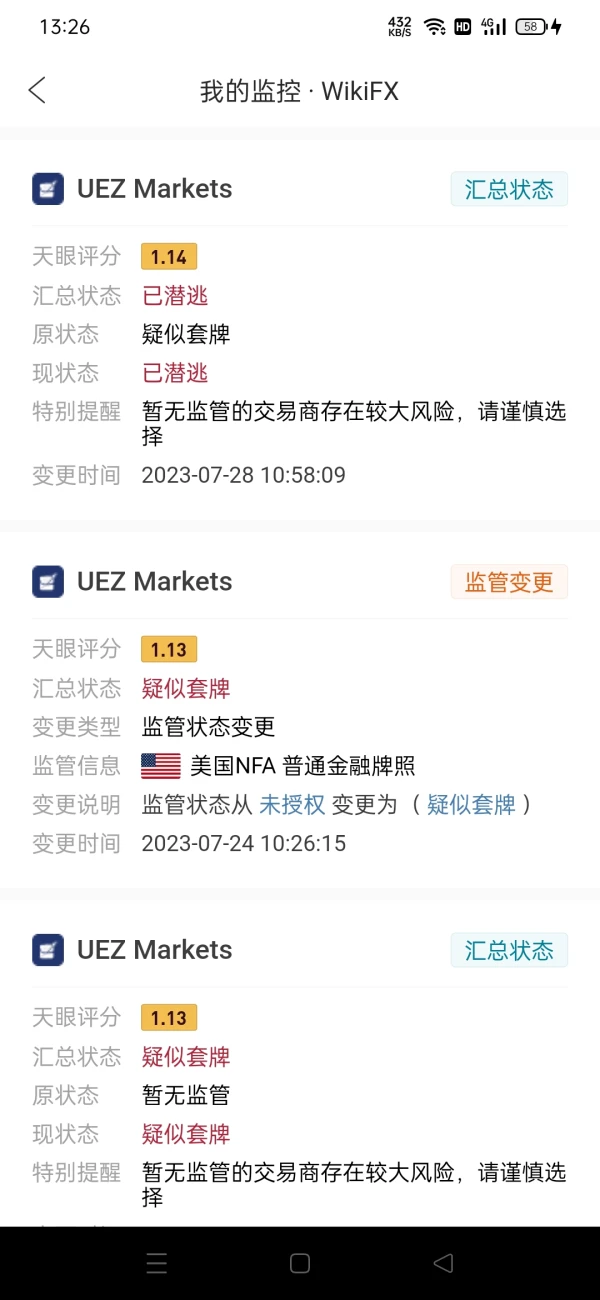Go back using the top-left arrow
This screenshot has width=600, height=1300.
coord(37,90)
